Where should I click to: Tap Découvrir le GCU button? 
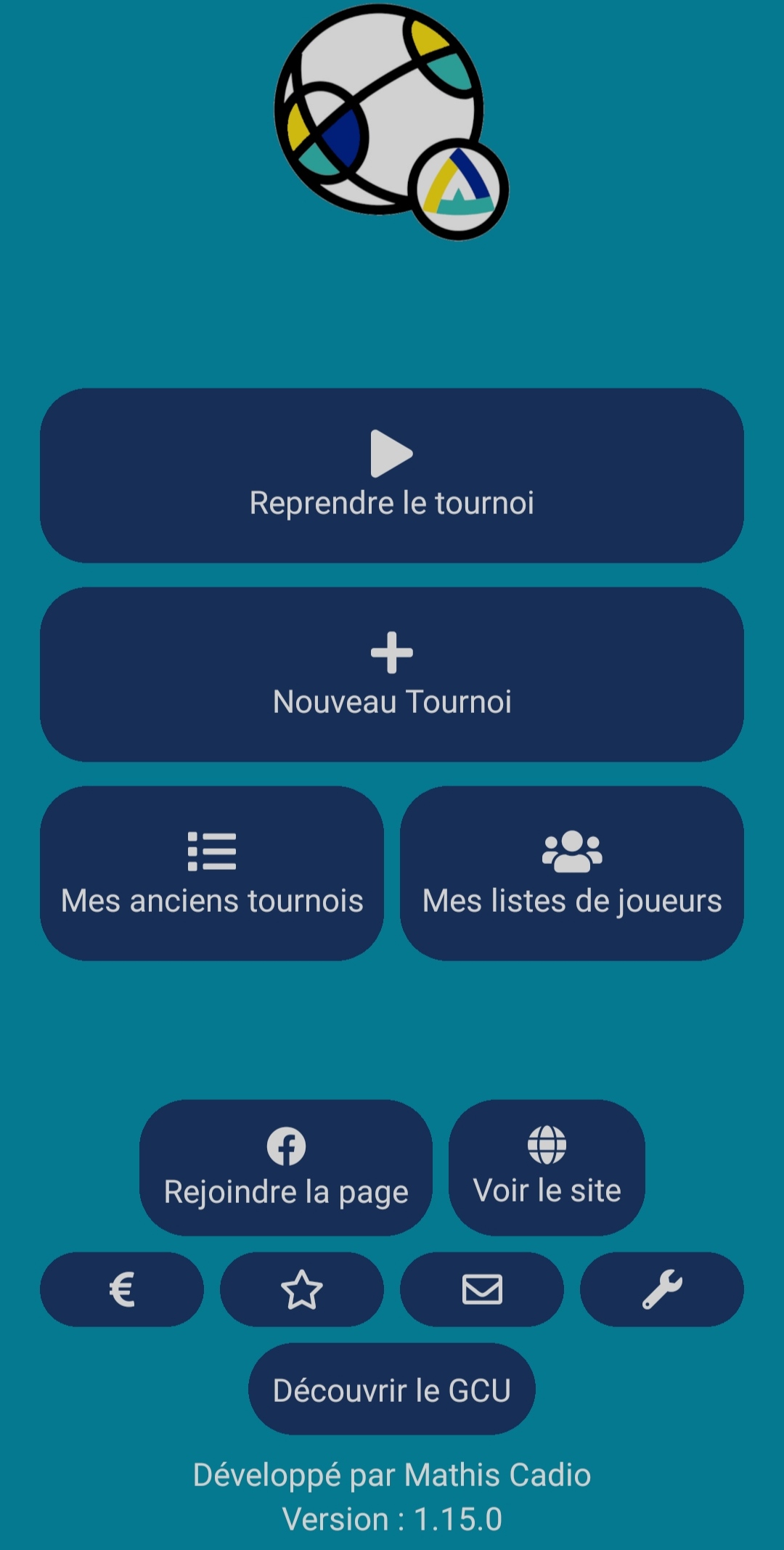392,1390
